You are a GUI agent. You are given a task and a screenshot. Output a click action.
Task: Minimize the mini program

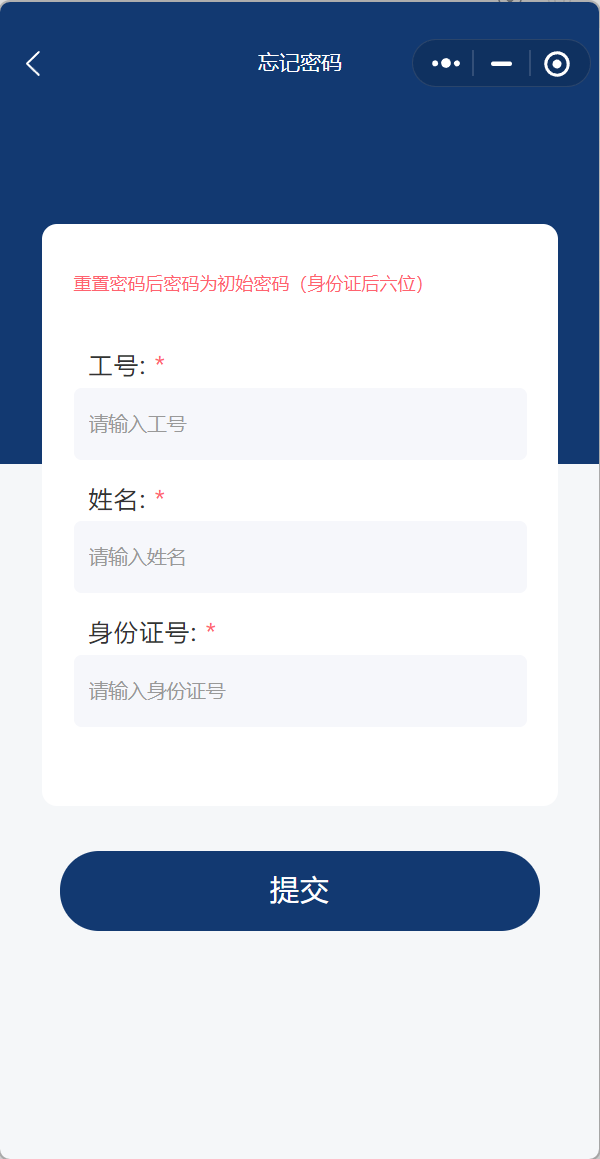tap(502, 64)
